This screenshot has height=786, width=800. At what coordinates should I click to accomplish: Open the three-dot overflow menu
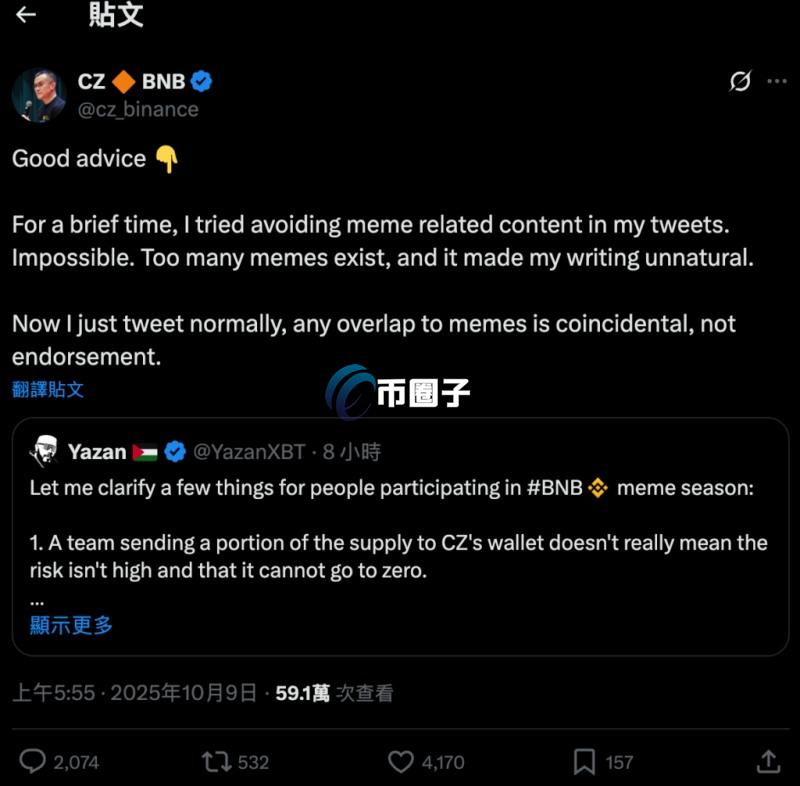point(776,82)
